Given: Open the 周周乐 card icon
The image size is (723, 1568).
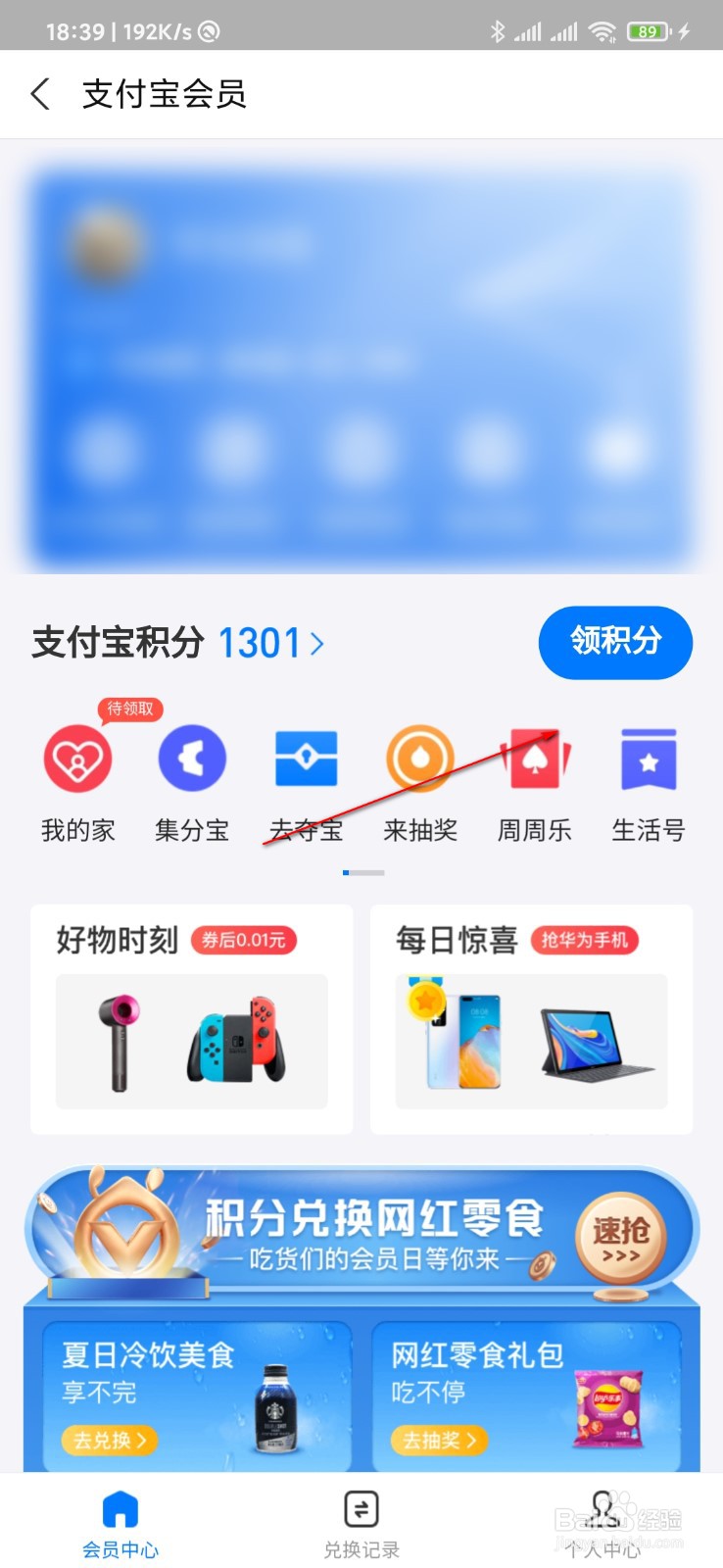Looking at the screenshot, I should (x=535, y=759).
